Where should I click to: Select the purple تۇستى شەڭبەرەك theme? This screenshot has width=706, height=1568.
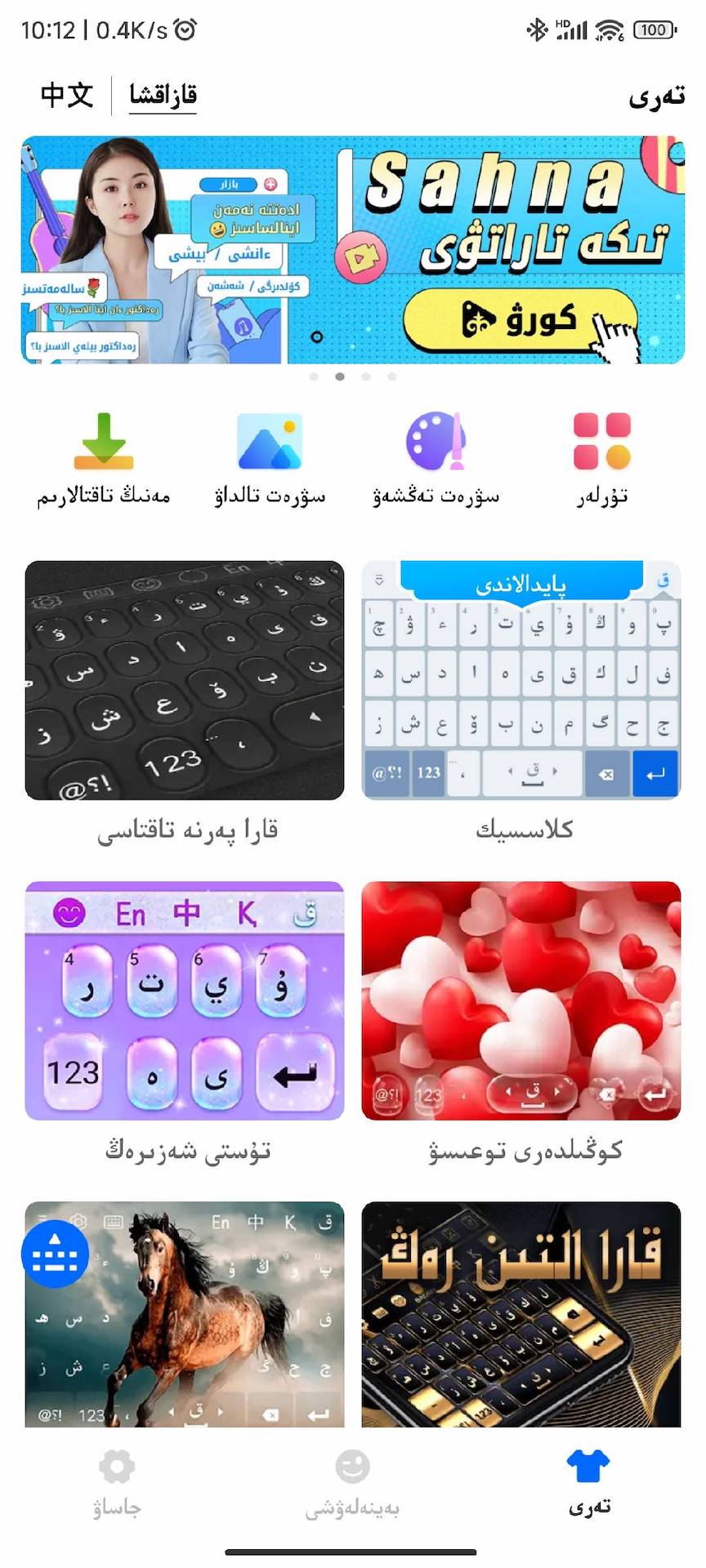(185, 1000)
